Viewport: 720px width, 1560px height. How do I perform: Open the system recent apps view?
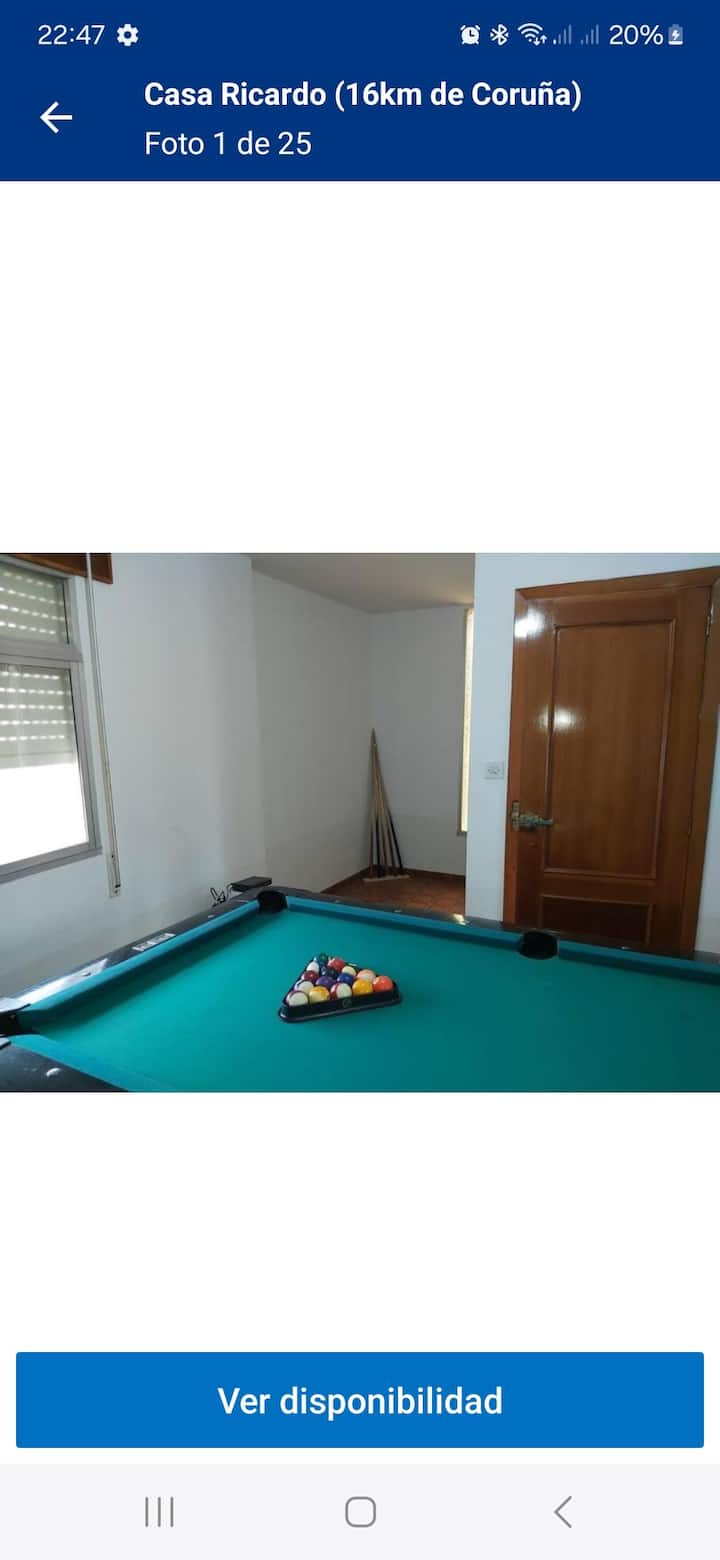(x=159, y=1512)
